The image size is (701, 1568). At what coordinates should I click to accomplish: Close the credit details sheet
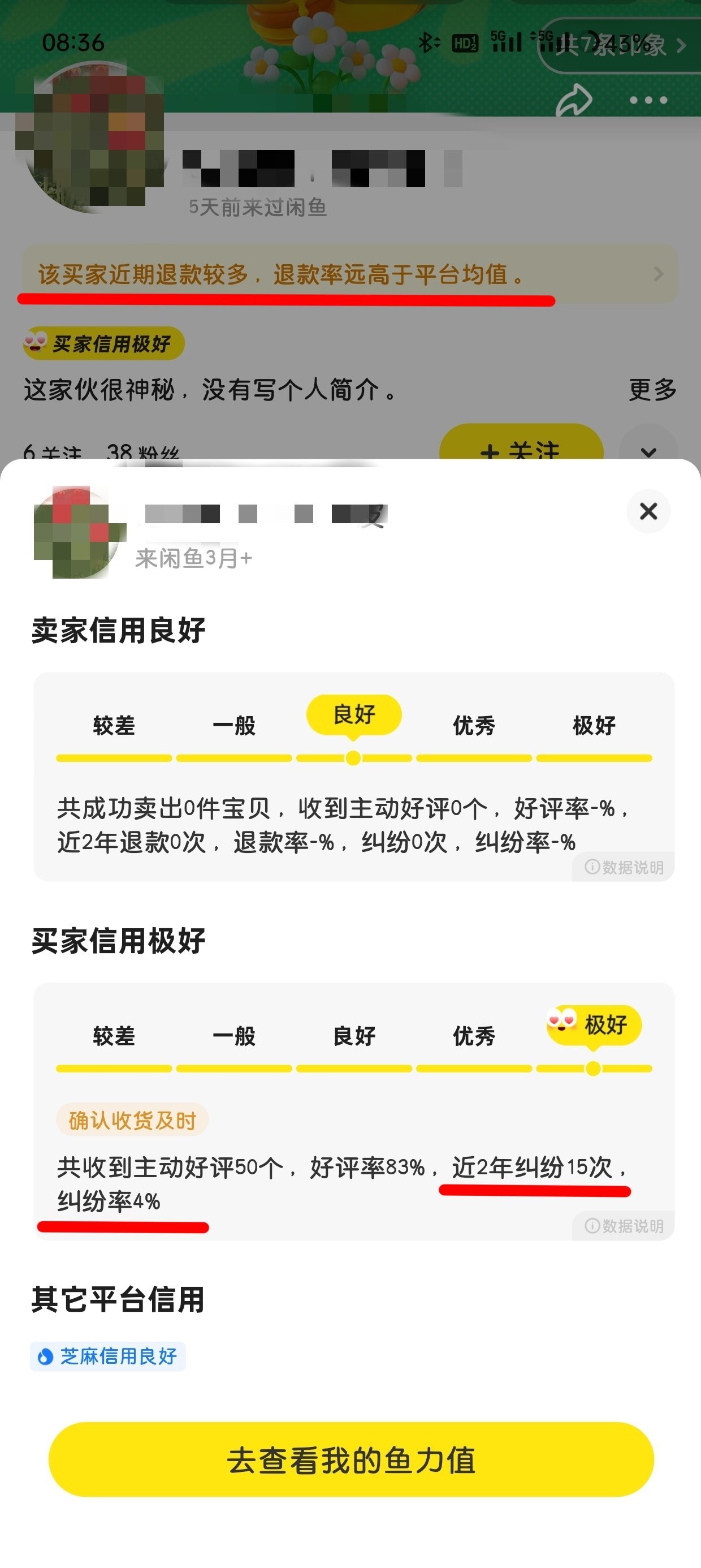coord(648,511)
